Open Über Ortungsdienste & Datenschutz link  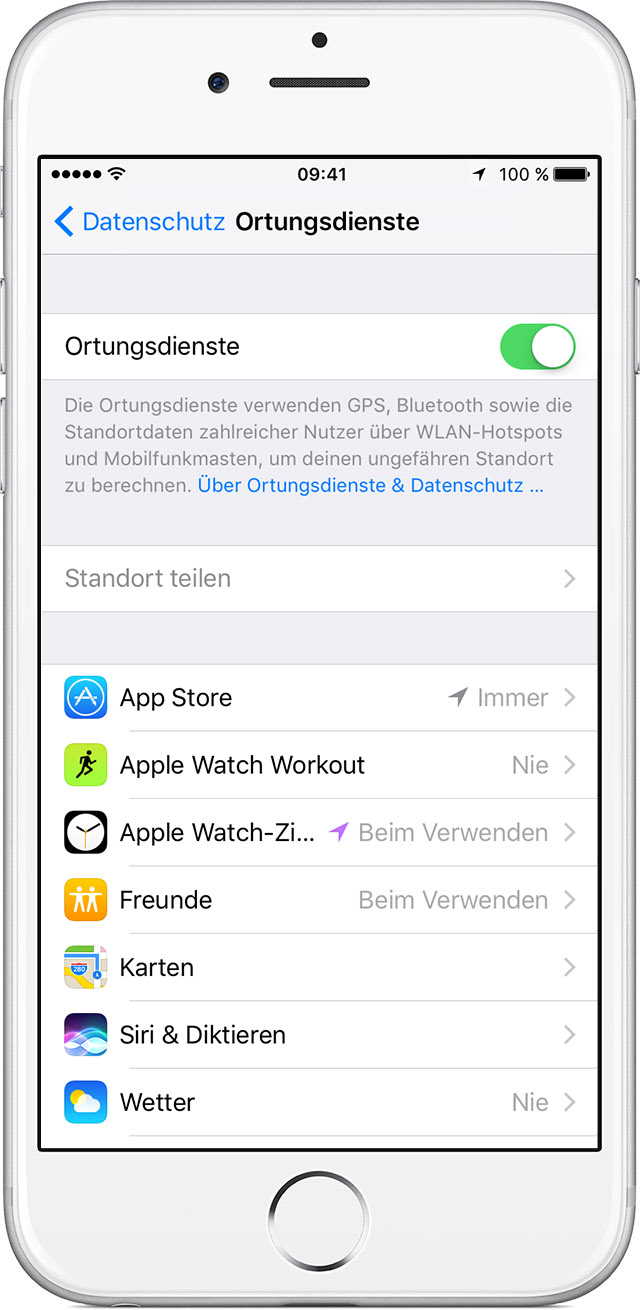[x=370, y=486]
